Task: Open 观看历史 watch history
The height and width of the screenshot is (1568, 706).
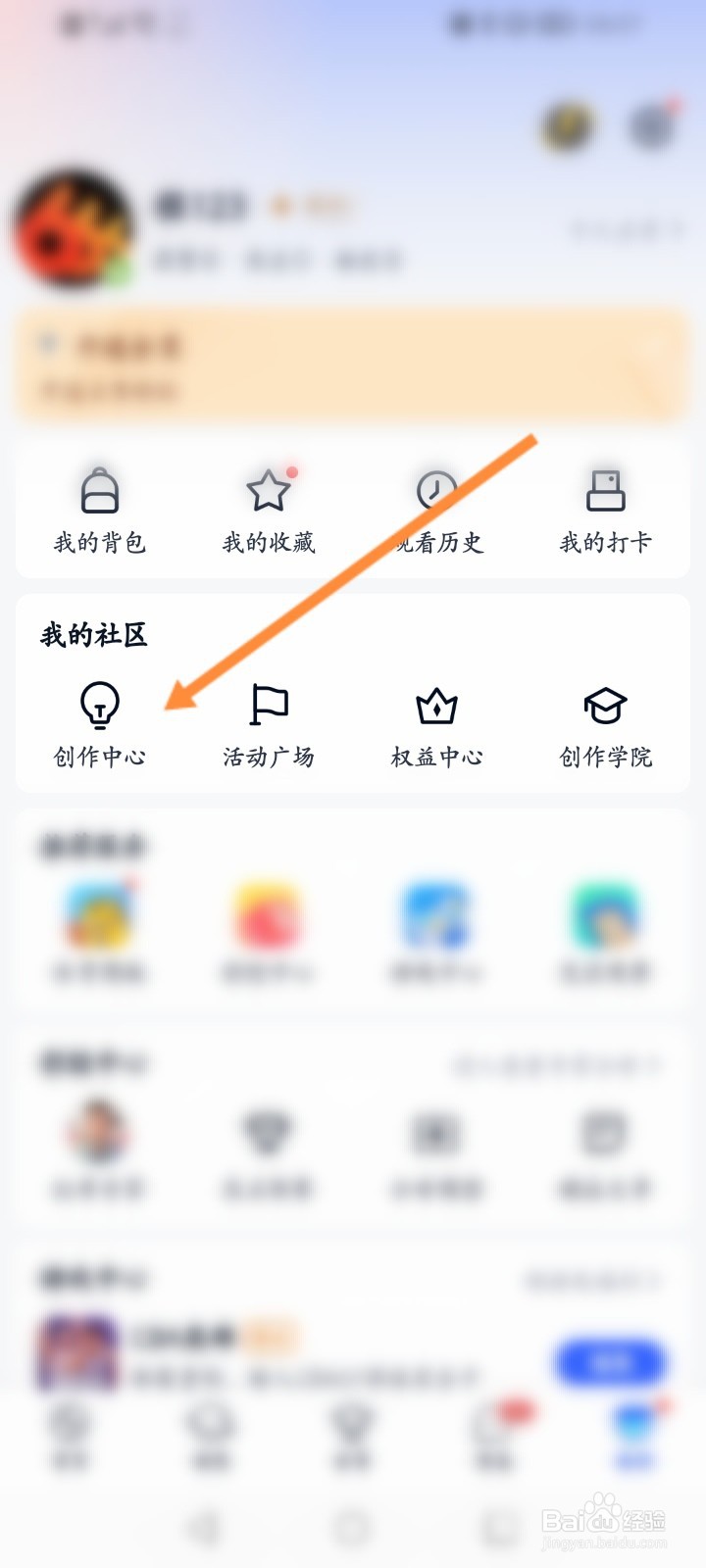Action: point(437,512)
